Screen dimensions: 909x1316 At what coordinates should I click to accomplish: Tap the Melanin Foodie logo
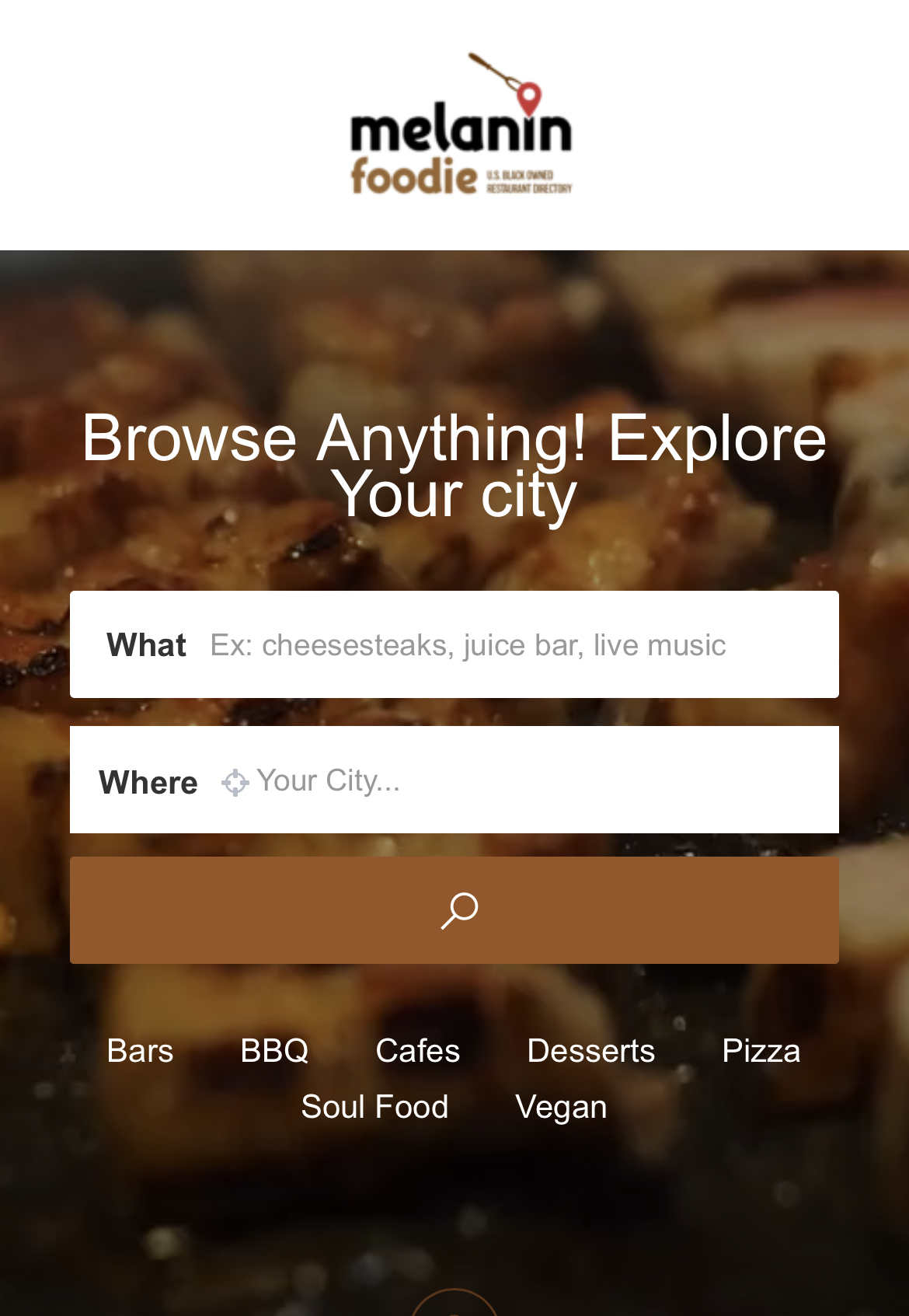tap(461, 126)
